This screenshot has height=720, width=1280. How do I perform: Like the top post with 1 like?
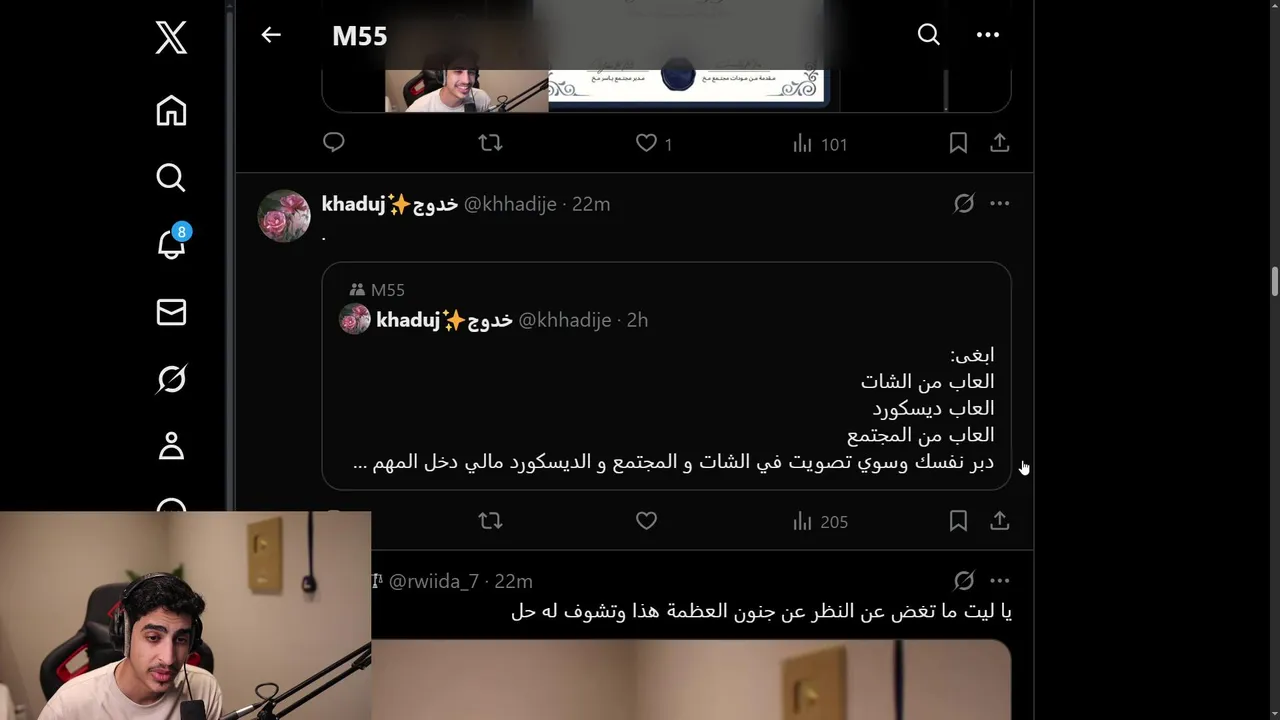pyautogui.click(x=647, y=144)
